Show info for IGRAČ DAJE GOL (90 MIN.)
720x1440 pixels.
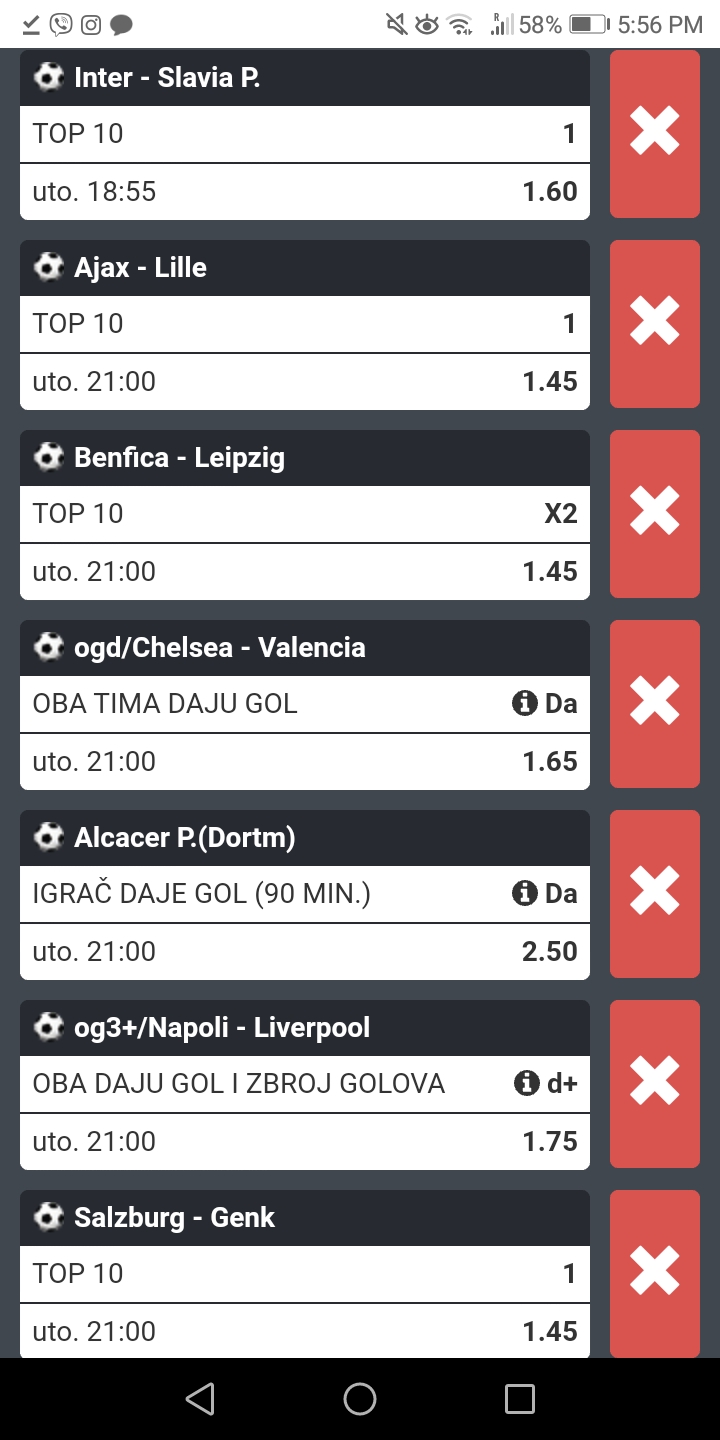[x=525, y=894]
